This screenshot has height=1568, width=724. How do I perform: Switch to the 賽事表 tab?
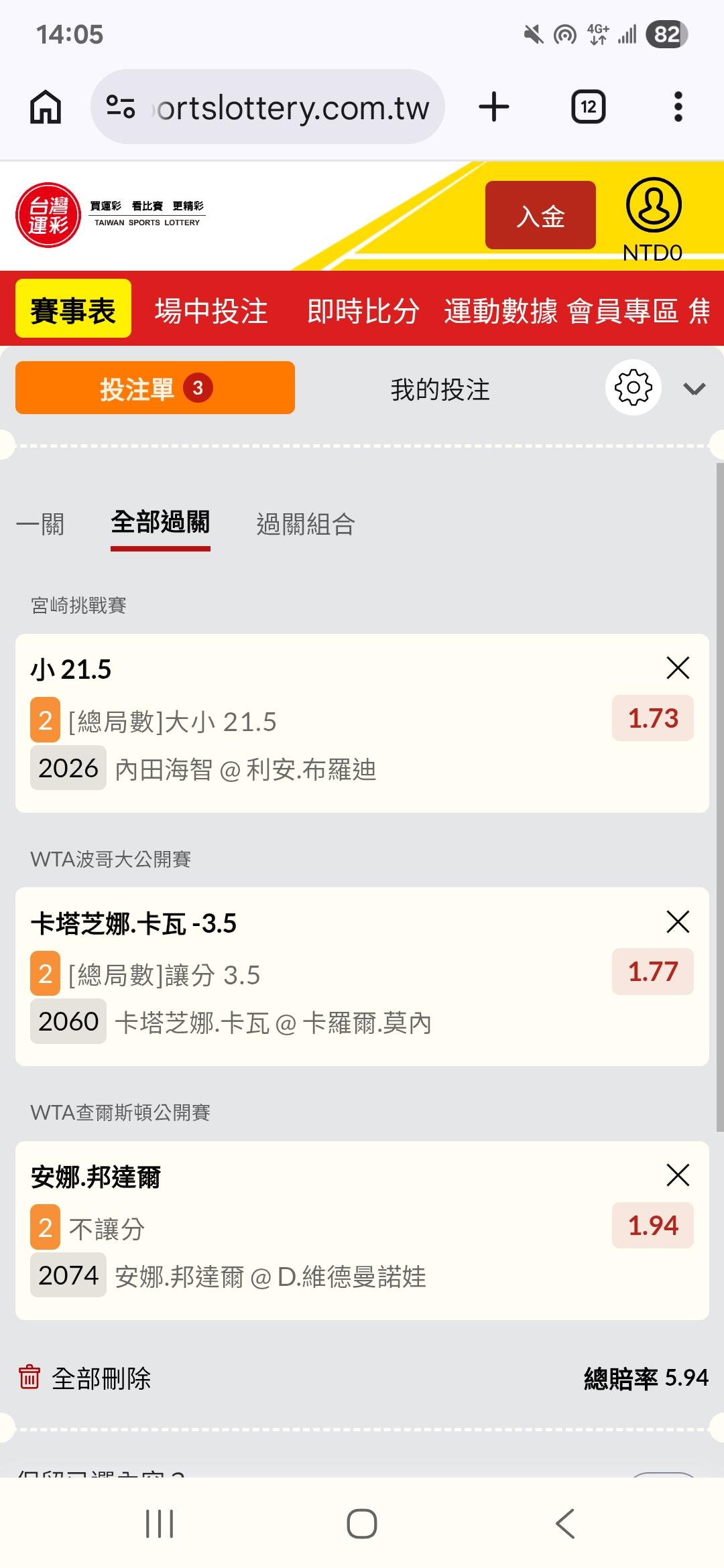pos(73,311)
